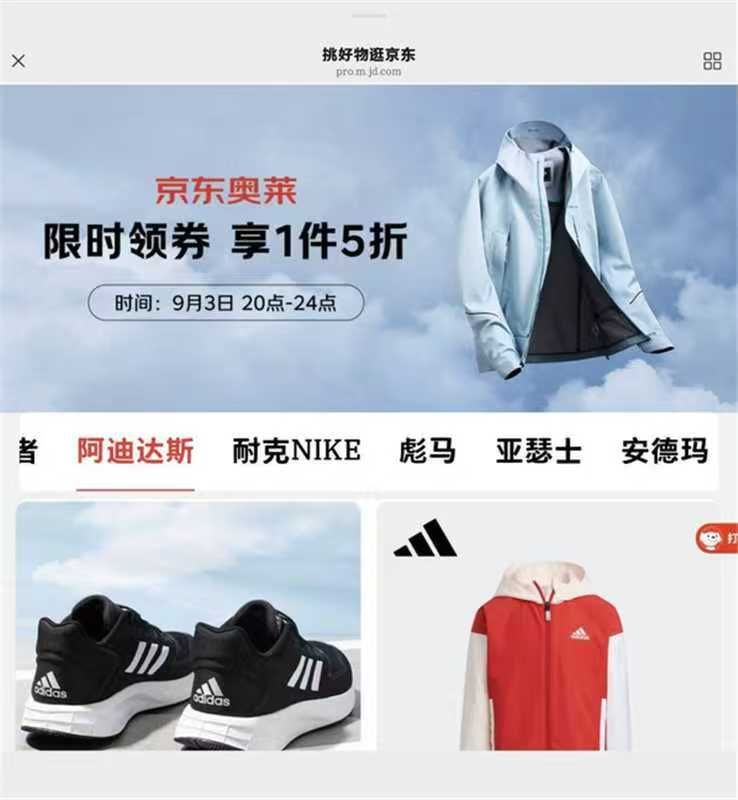738x800 pixels.
Task: Switch to the 彪马 tab
Action: coord(427,451)
